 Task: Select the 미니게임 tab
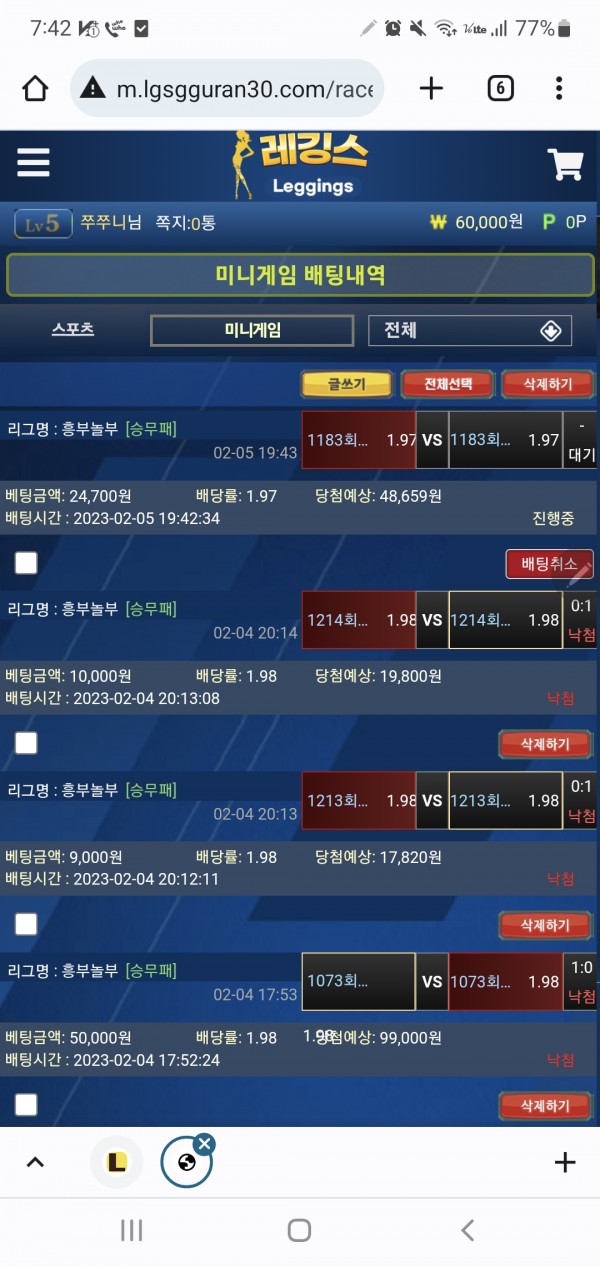tap(252, 330)
